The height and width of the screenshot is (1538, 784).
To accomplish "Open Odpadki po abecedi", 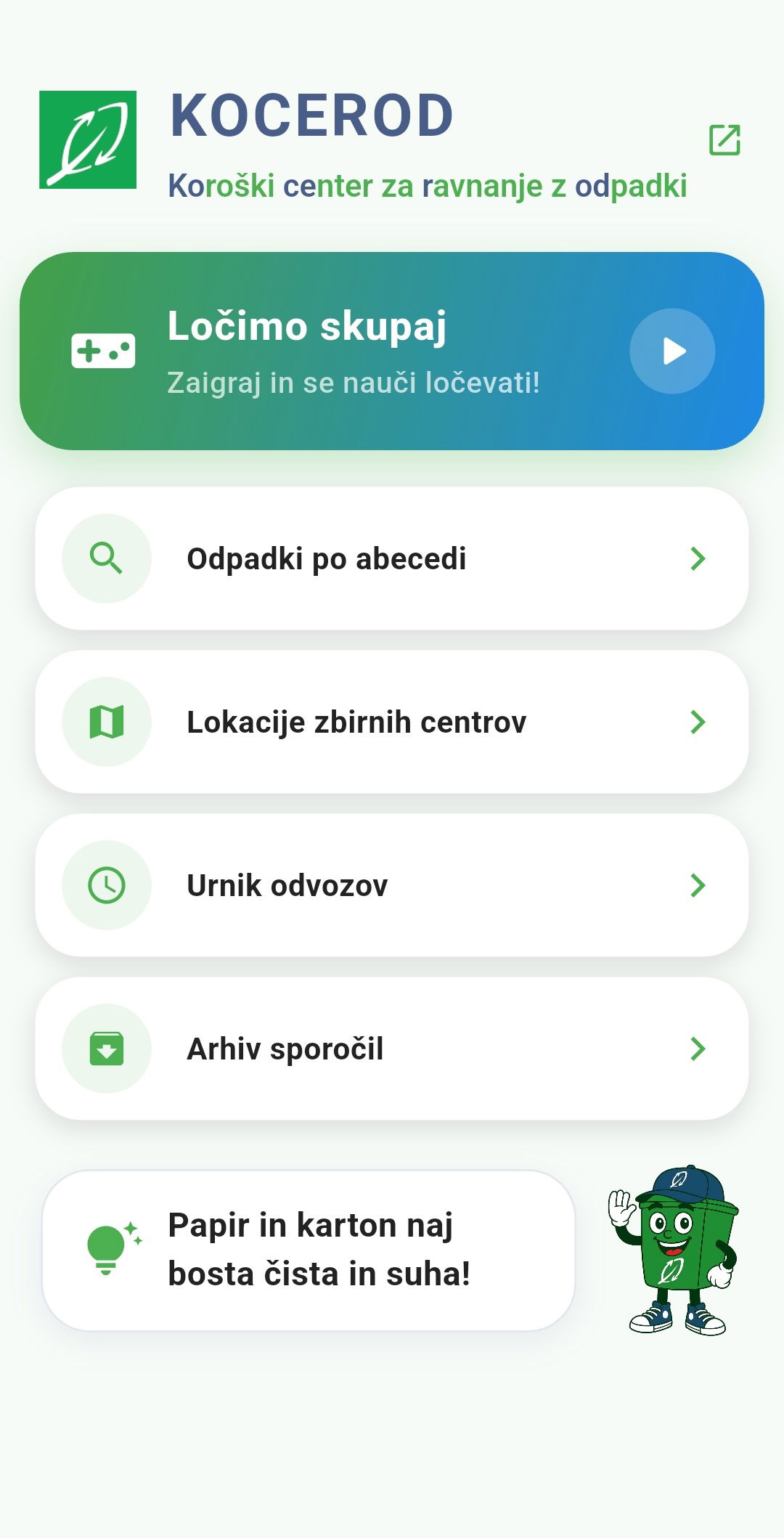I will coord(392,558).
